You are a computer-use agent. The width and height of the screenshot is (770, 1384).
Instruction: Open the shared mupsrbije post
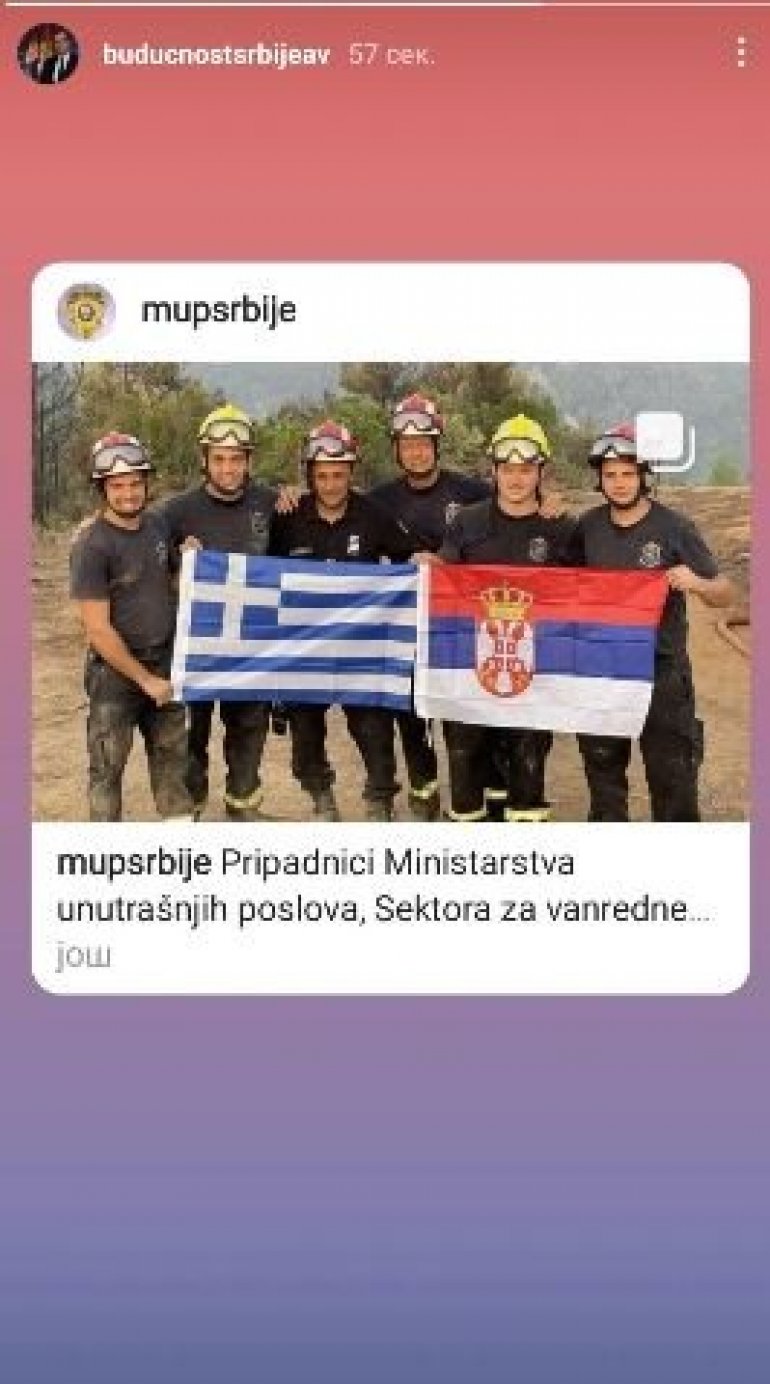coord(390,591)
